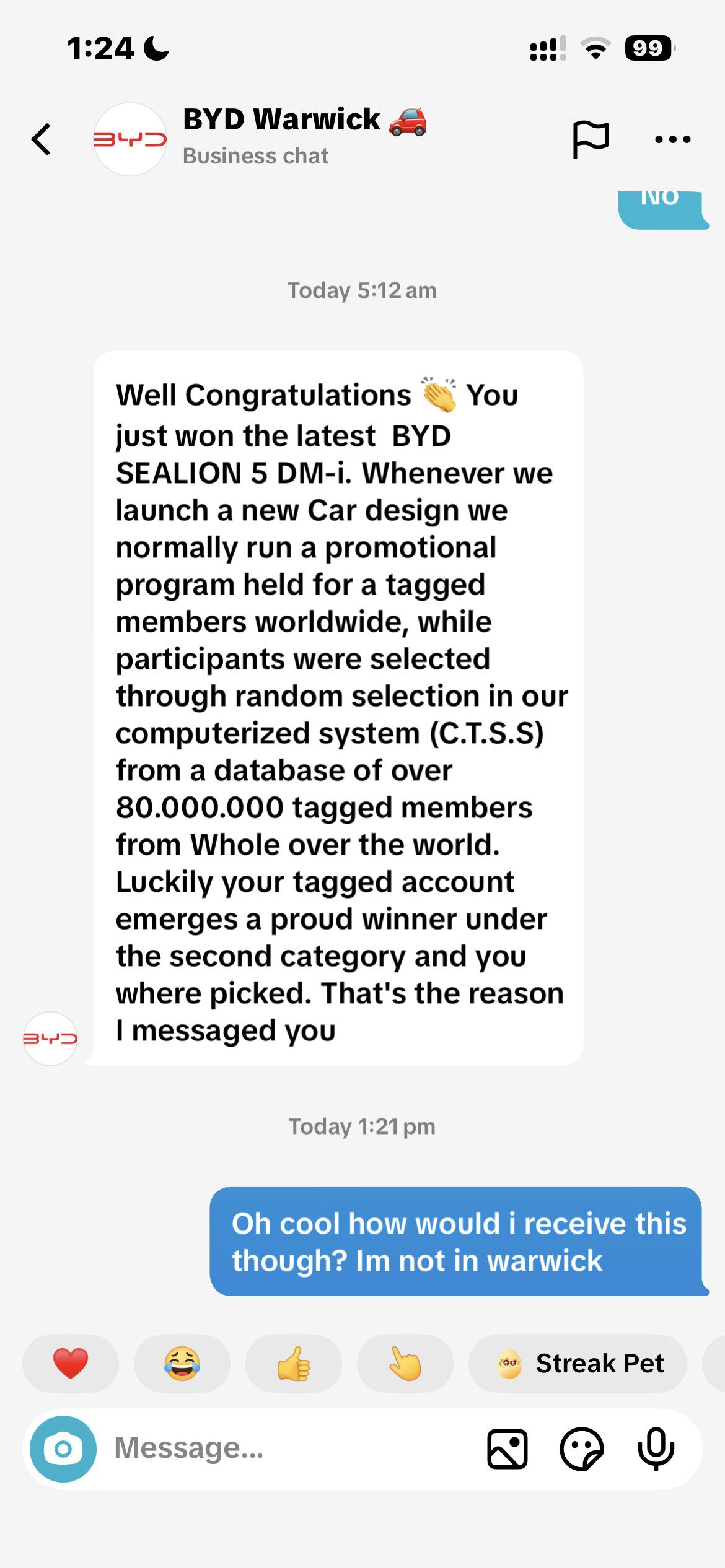This screenshot has height=1568, width=725.
Task: Flag this business chat
Action: click(x=591, y=139)
